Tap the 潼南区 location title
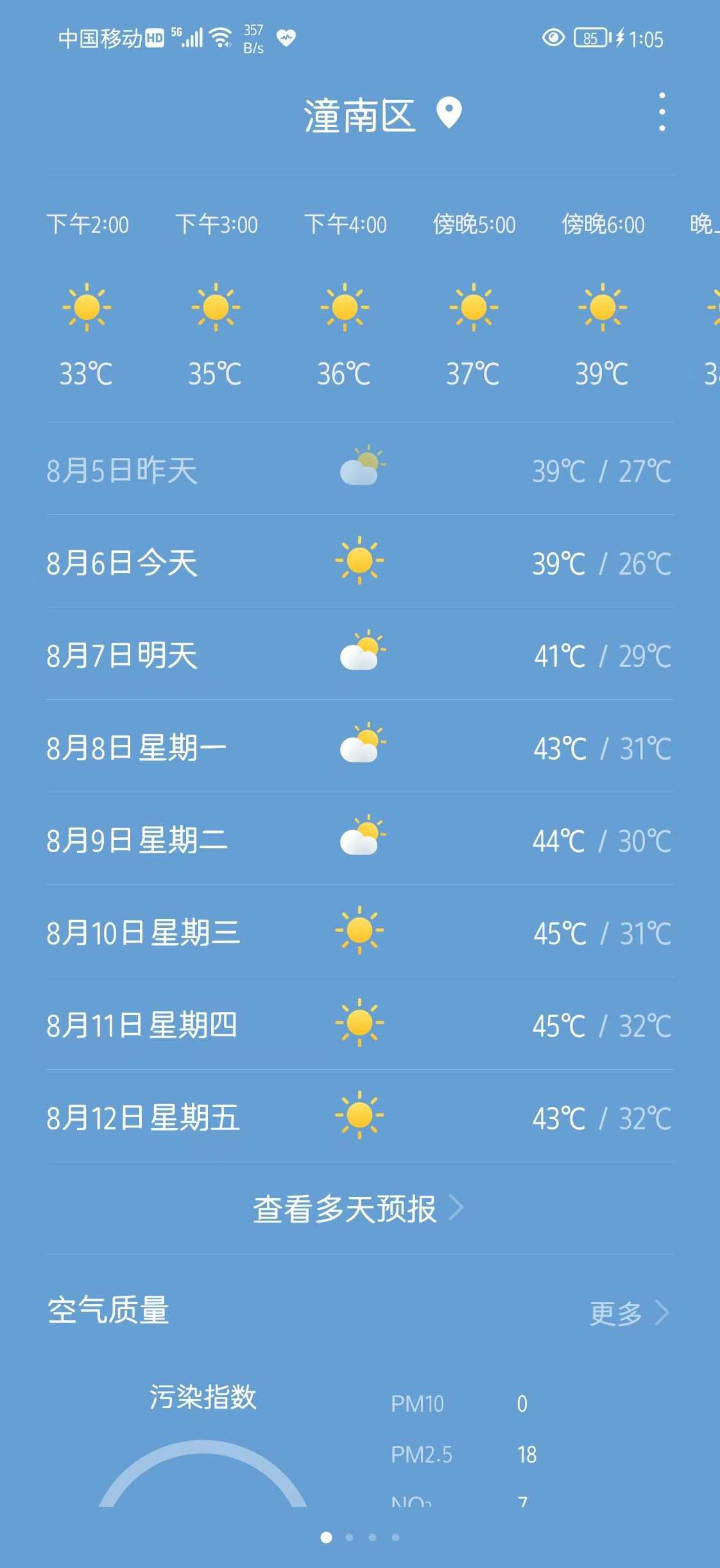Viewport: 720px width, 1568px height. click(359, 115)
